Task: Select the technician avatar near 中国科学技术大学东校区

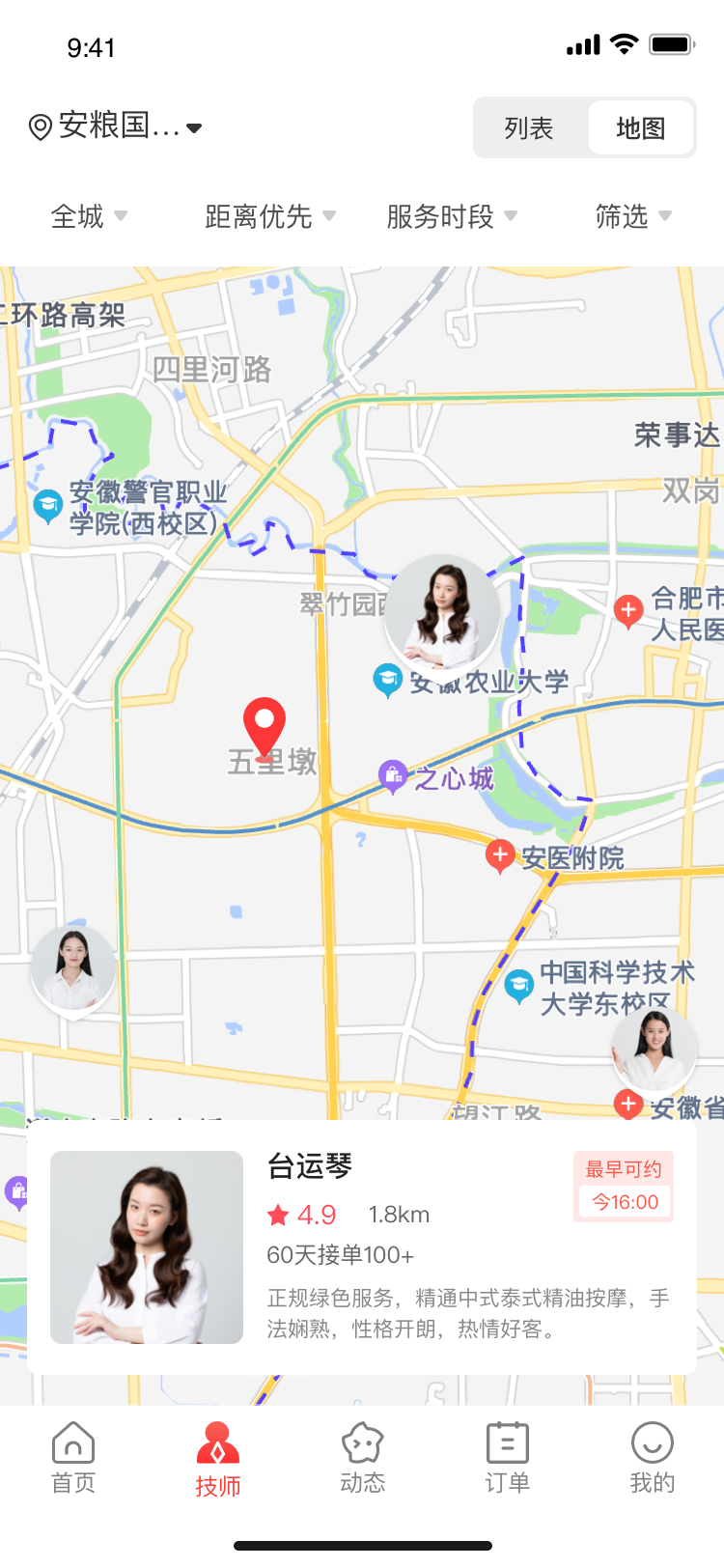Action: tap(654, 1050)
